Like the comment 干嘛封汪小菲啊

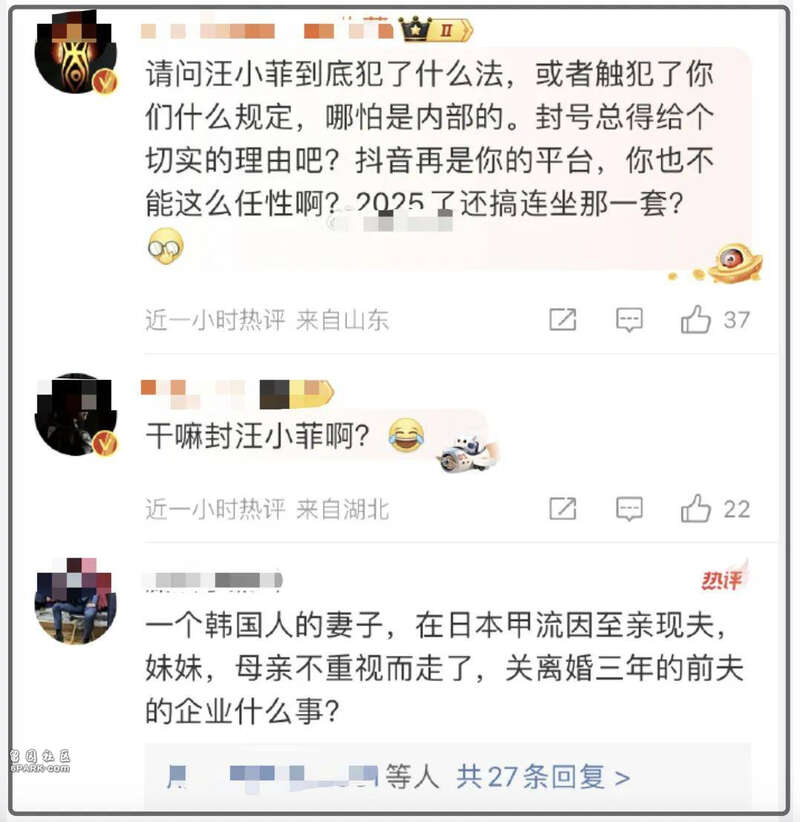[x=696, y=508]
